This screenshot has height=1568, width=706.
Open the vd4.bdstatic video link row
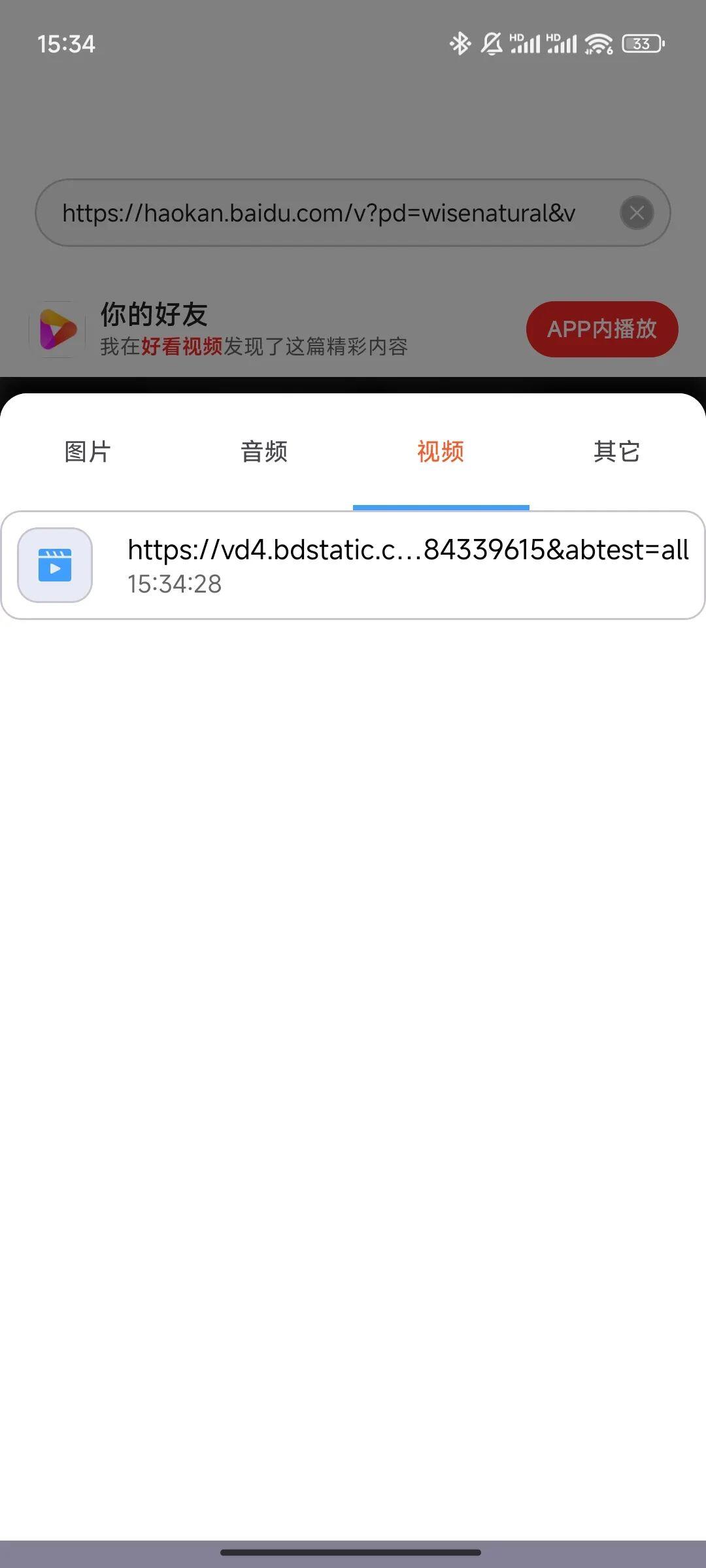point(353,565)
